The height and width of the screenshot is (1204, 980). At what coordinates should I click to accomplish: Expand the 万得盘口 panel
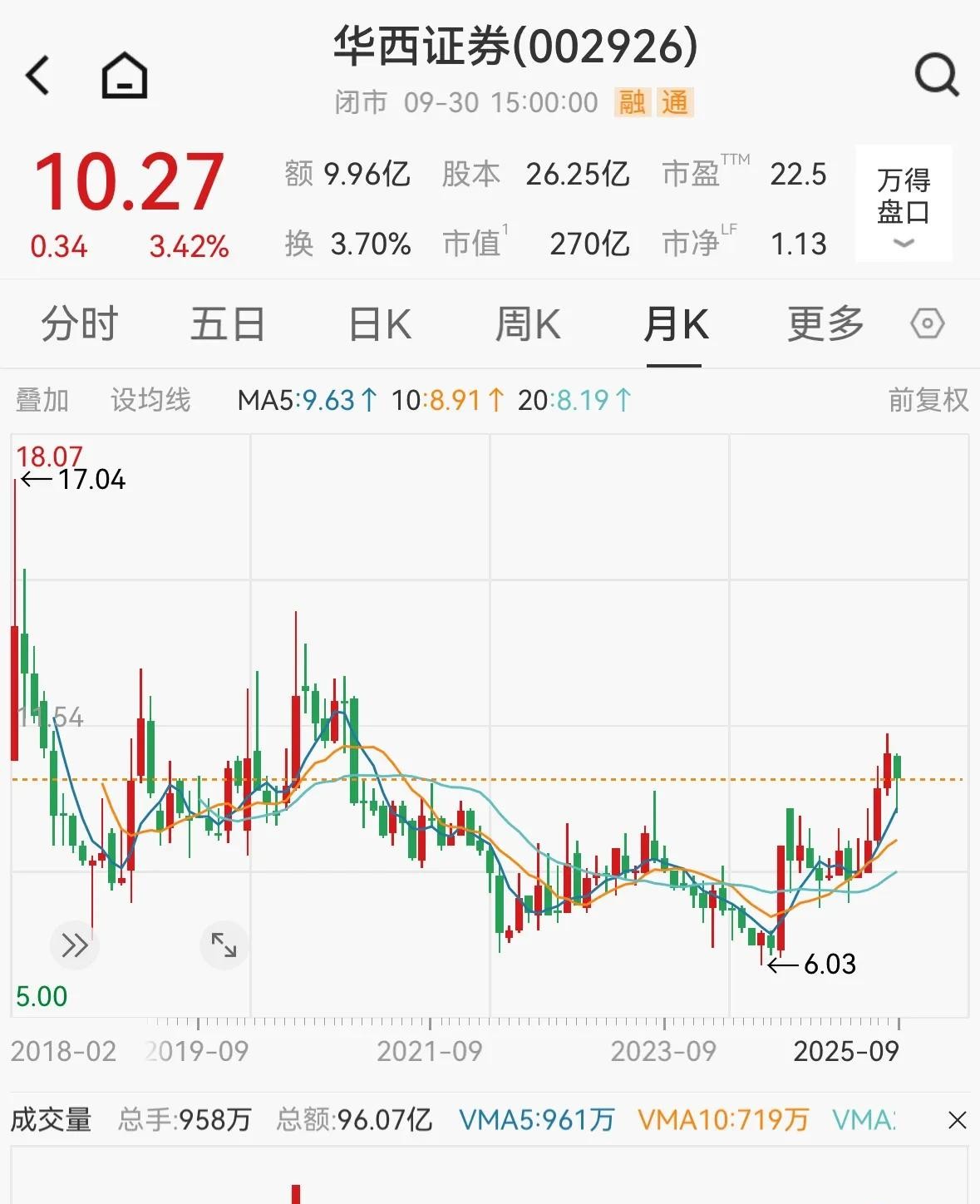904,205
